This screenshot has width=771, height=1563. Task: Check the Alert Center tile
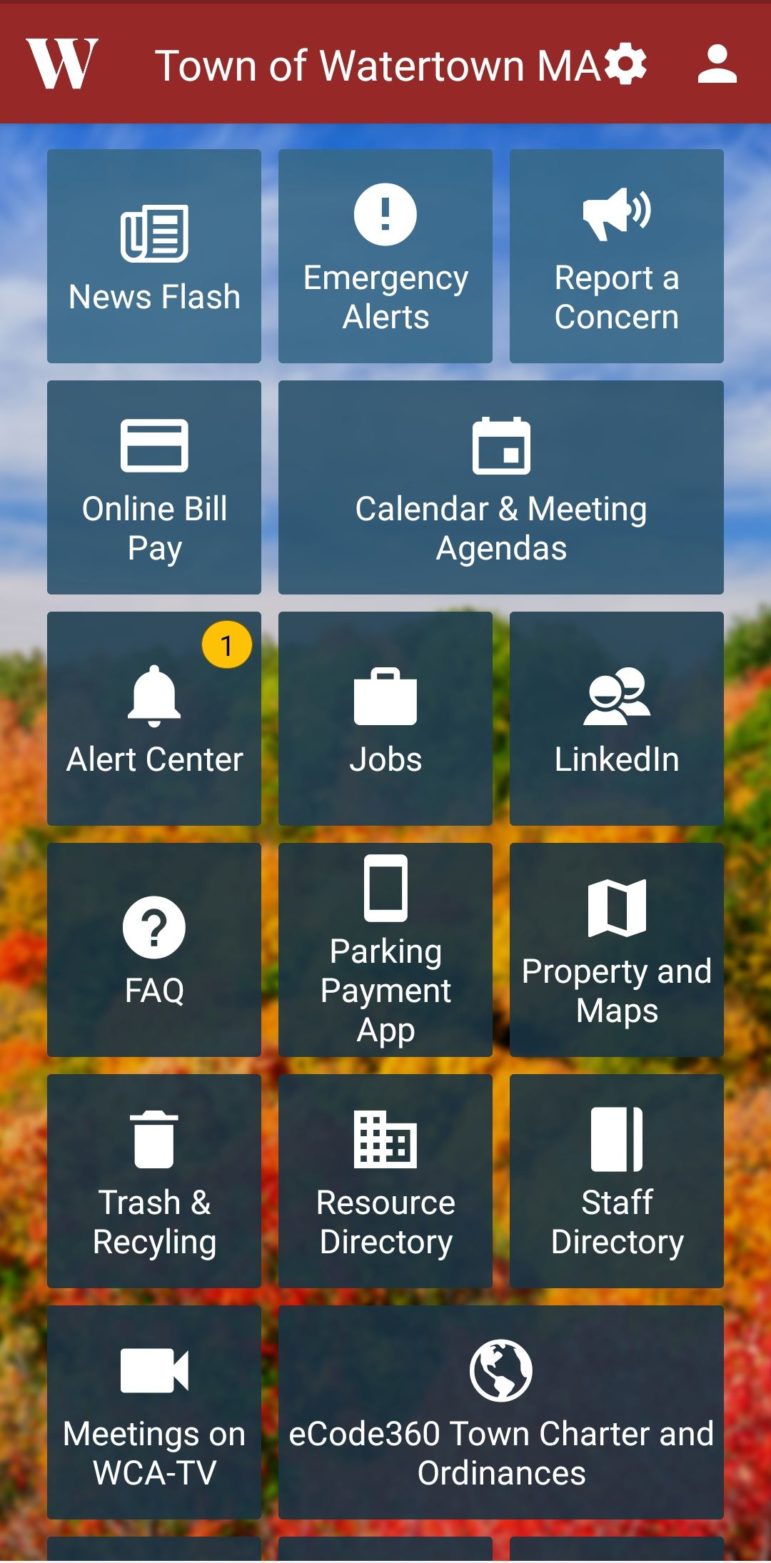click(x=154, y=718)
